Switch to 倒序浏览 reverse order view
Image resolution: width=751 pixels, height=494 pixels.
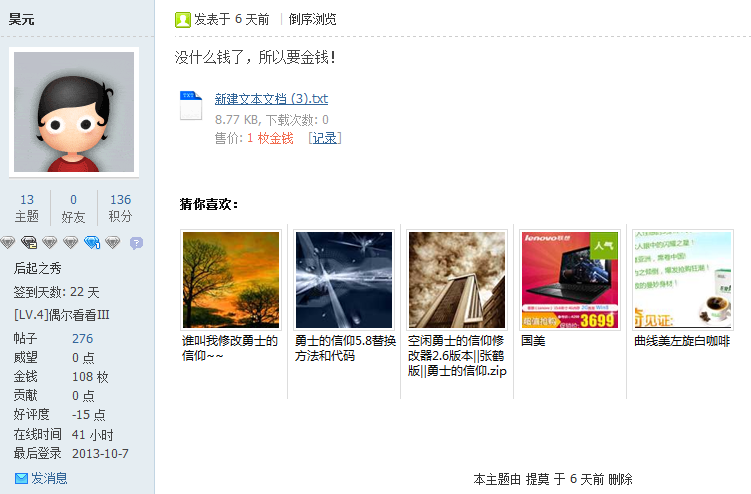[312, 19]
